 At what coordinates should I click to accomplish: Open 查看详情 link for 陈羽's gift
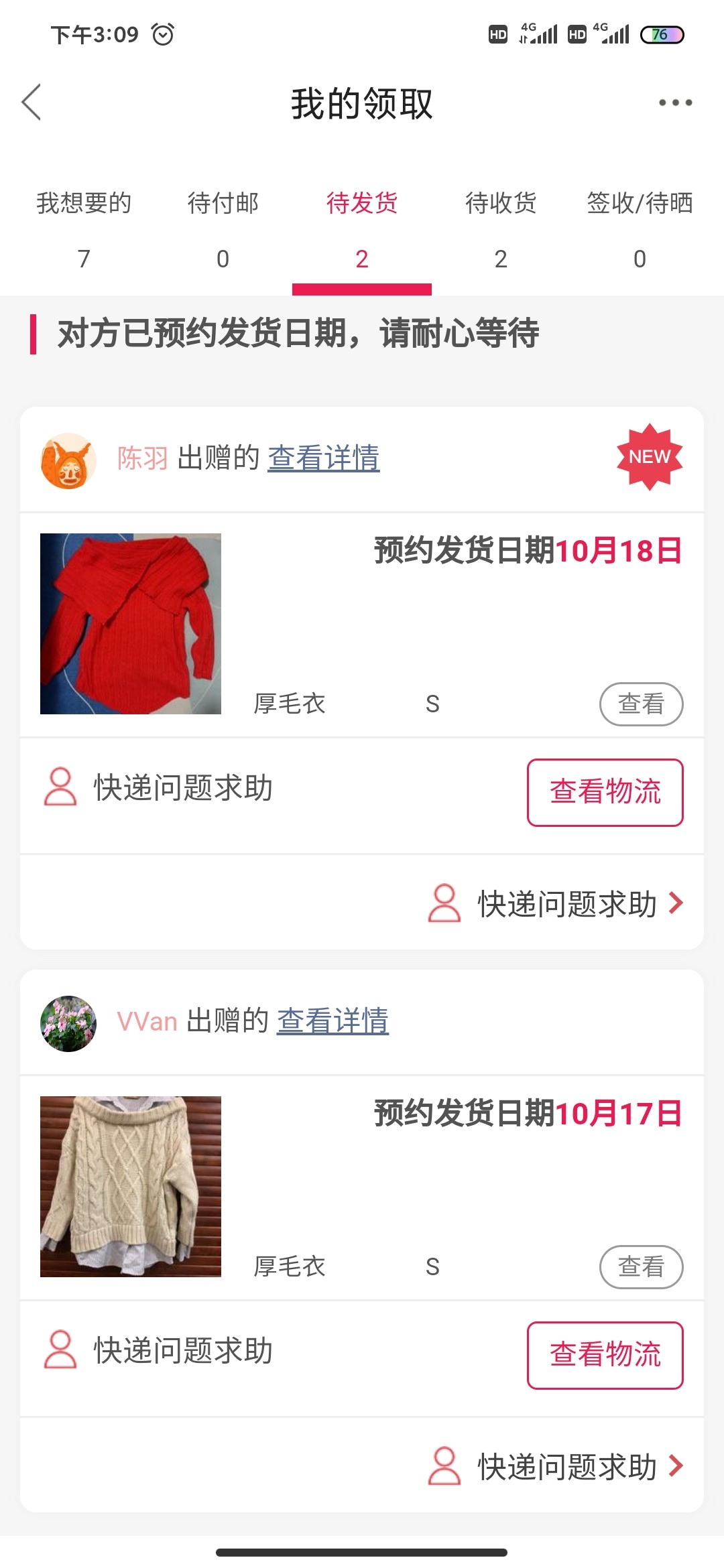(x=324, y=458)
